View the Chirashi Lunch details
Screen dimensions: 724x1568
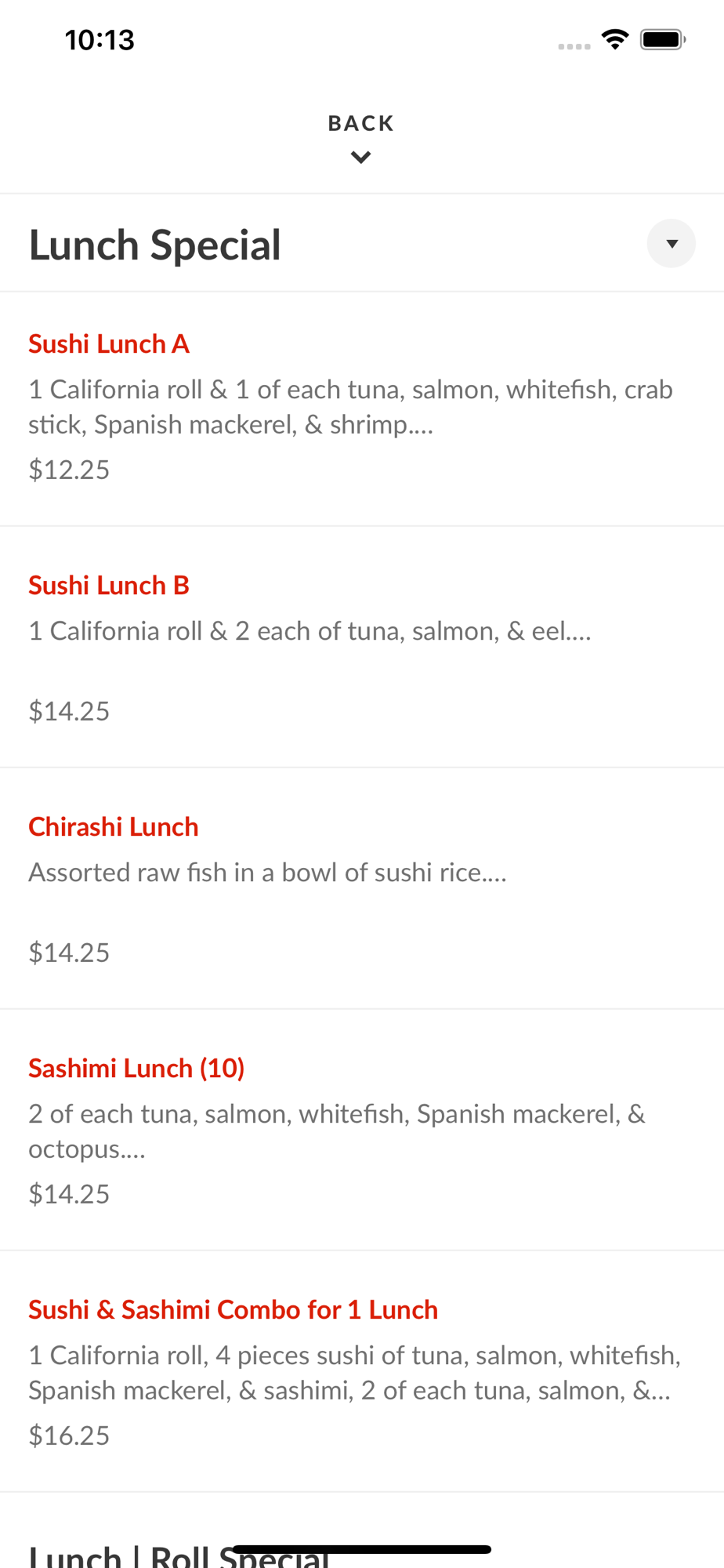pos(362,888)
